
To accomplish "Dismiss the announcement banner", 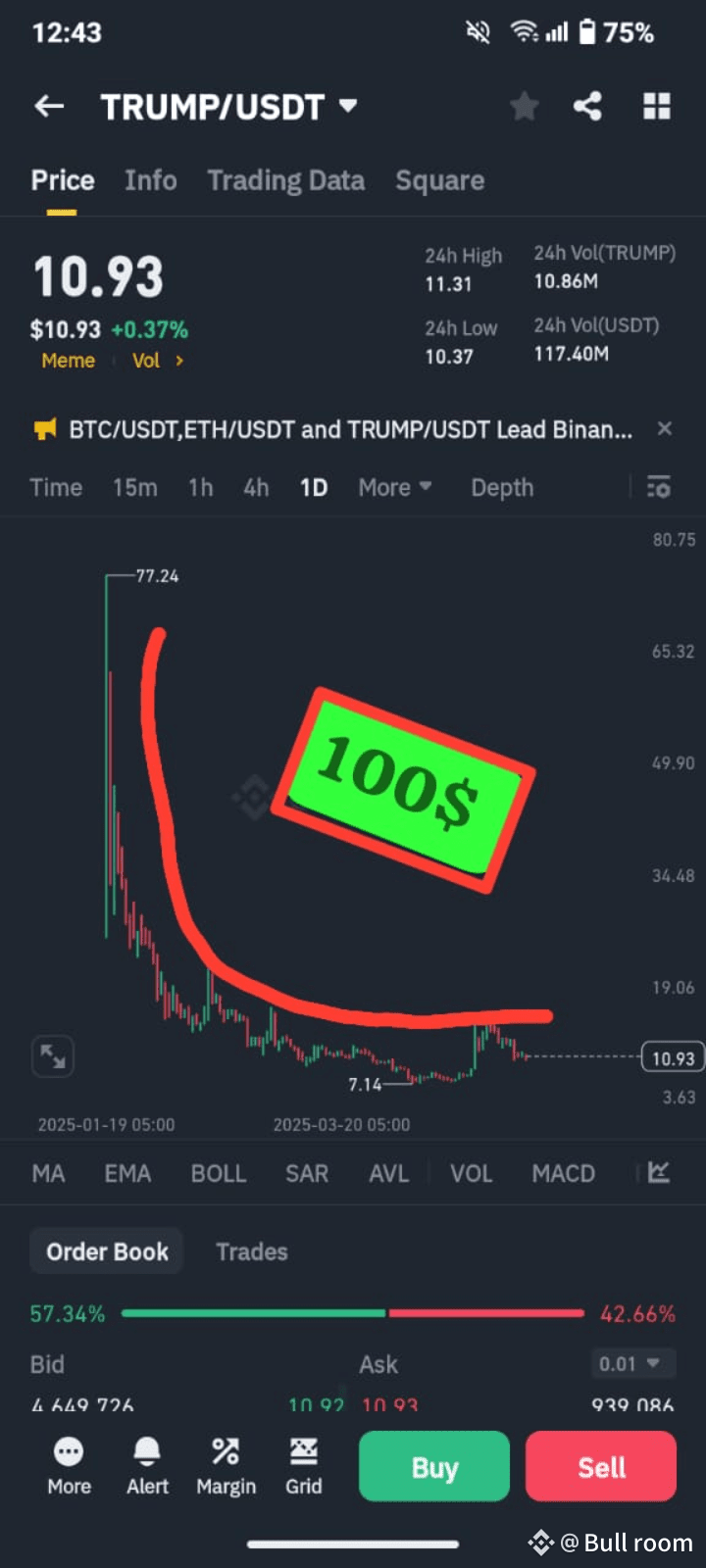I will click(664, 428).
